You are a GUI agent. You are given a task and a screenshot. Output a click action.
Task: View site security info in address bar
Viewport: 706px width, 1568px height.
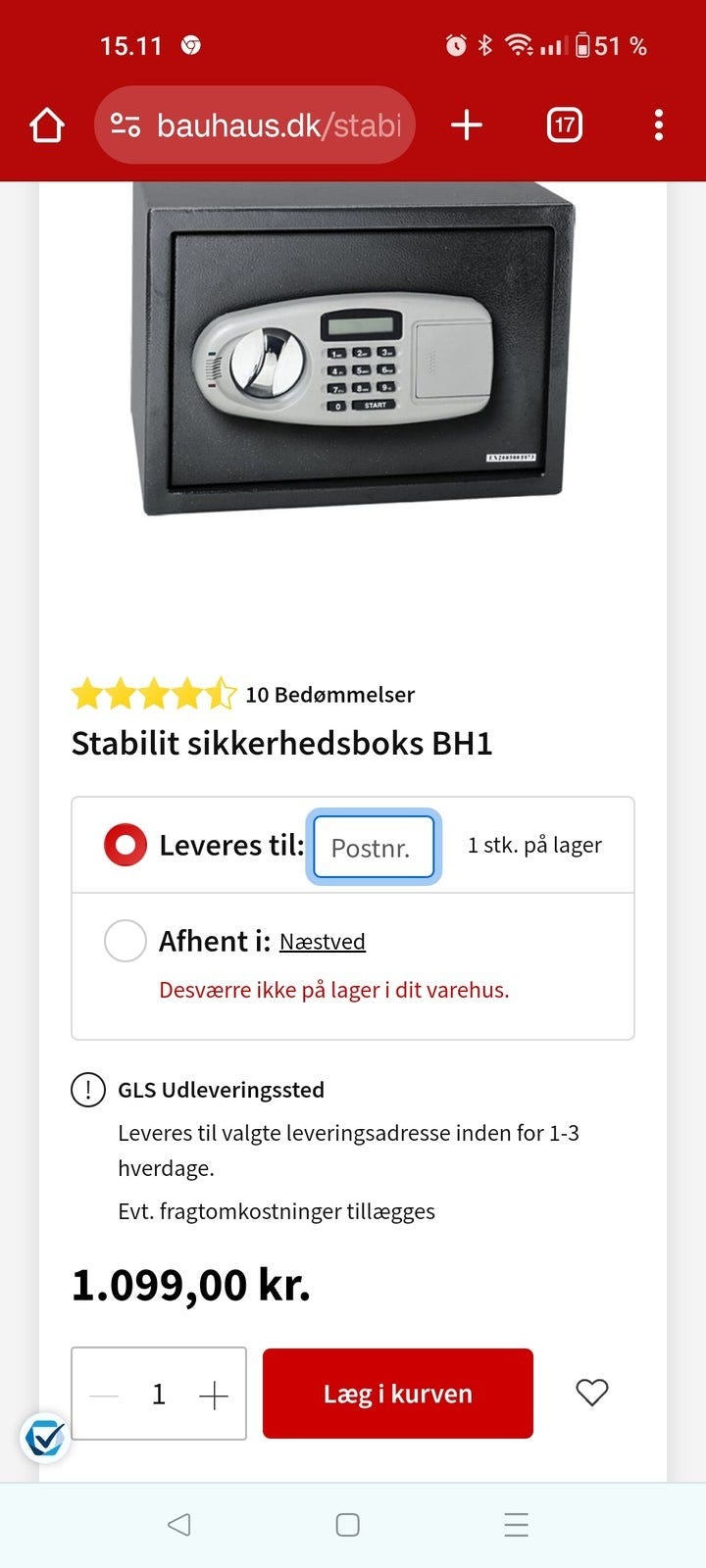(x=122, y=124)
